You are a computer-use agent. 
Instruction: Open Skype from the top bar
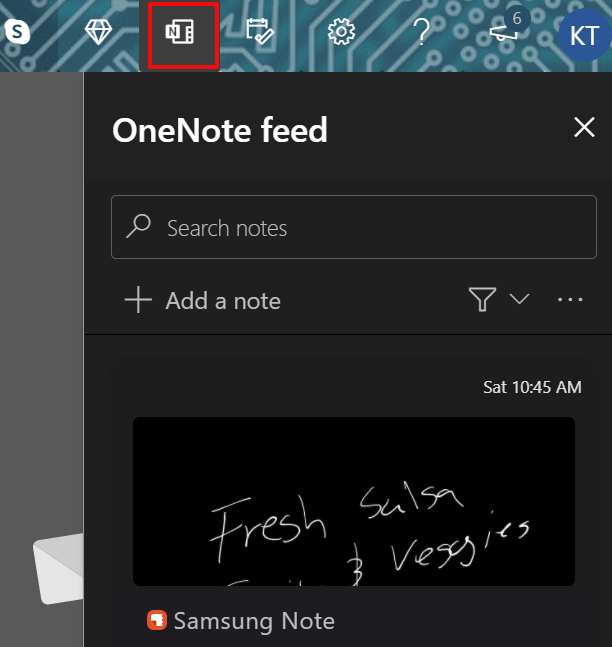tap(16, 33)
